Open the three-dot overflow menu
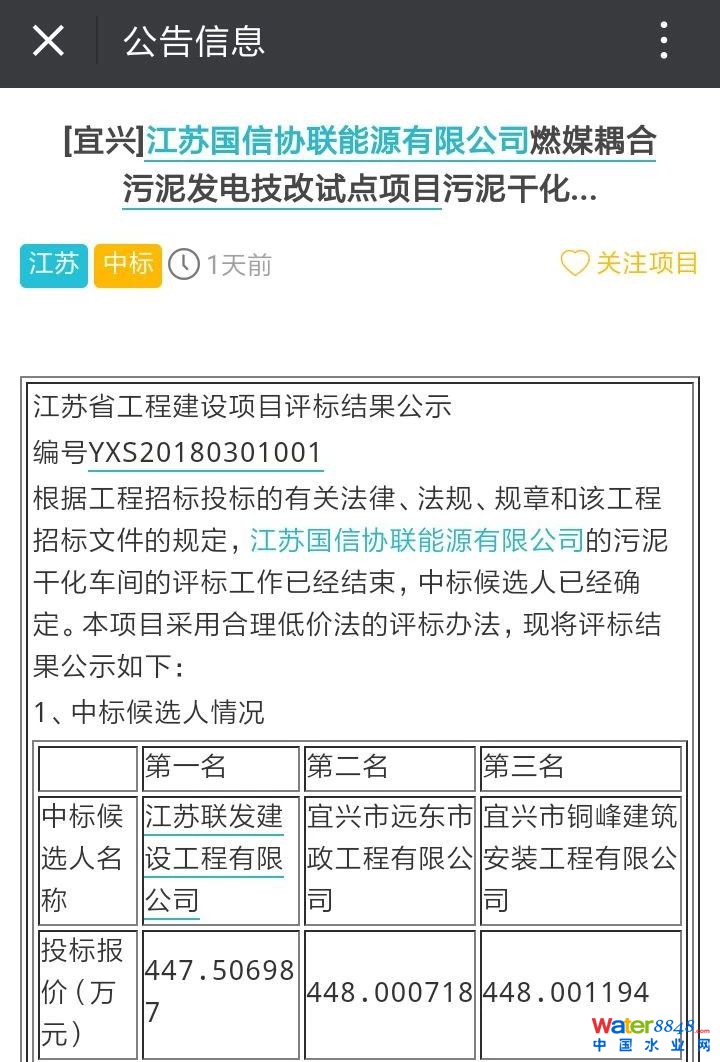Viewport: 720px width, 1062px height. [664, 42]
